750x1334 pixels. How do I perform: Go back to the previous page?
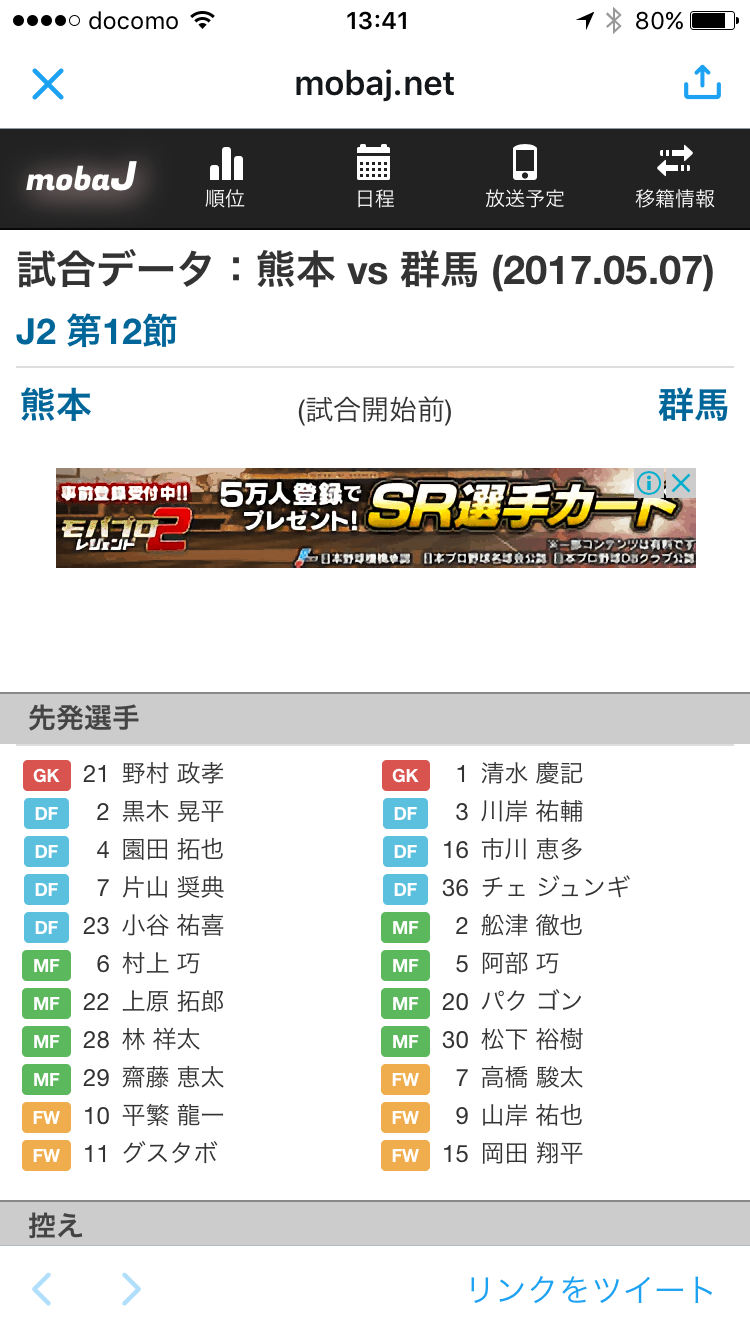pyautogui.click(x=41, y=1289)
